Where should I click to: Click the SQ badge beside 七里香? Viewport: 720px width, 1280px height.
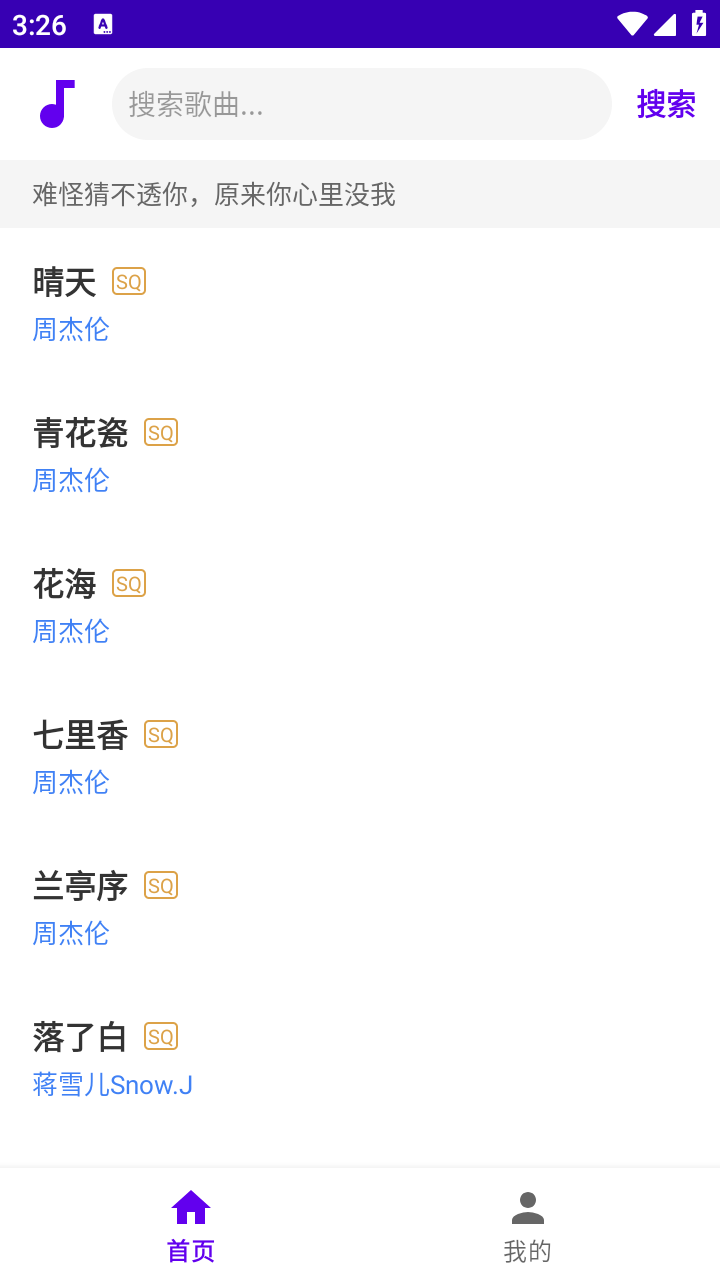coord(160,734)
